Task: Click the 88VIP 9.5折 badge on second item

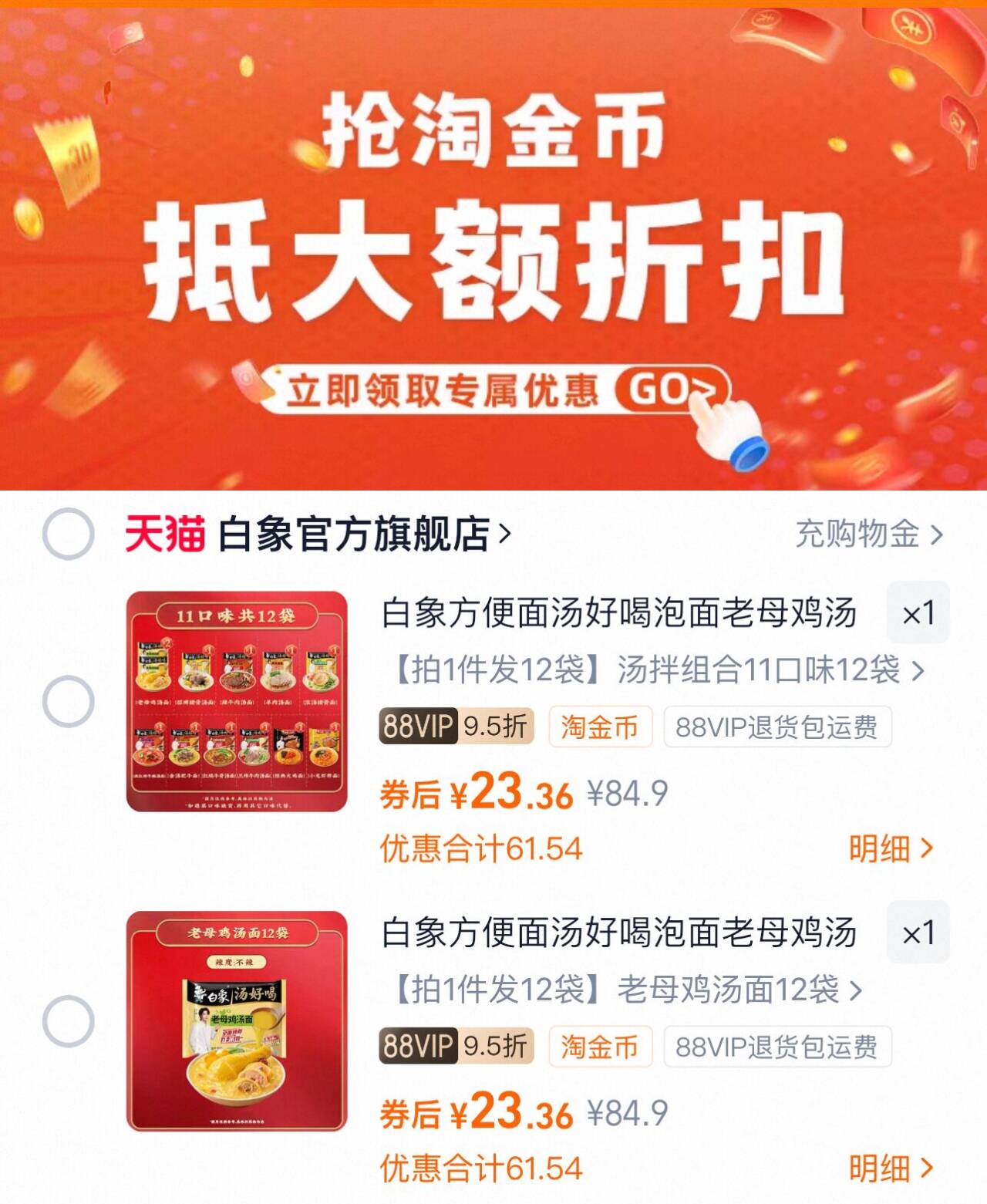Action: [x=454, y=1047]
